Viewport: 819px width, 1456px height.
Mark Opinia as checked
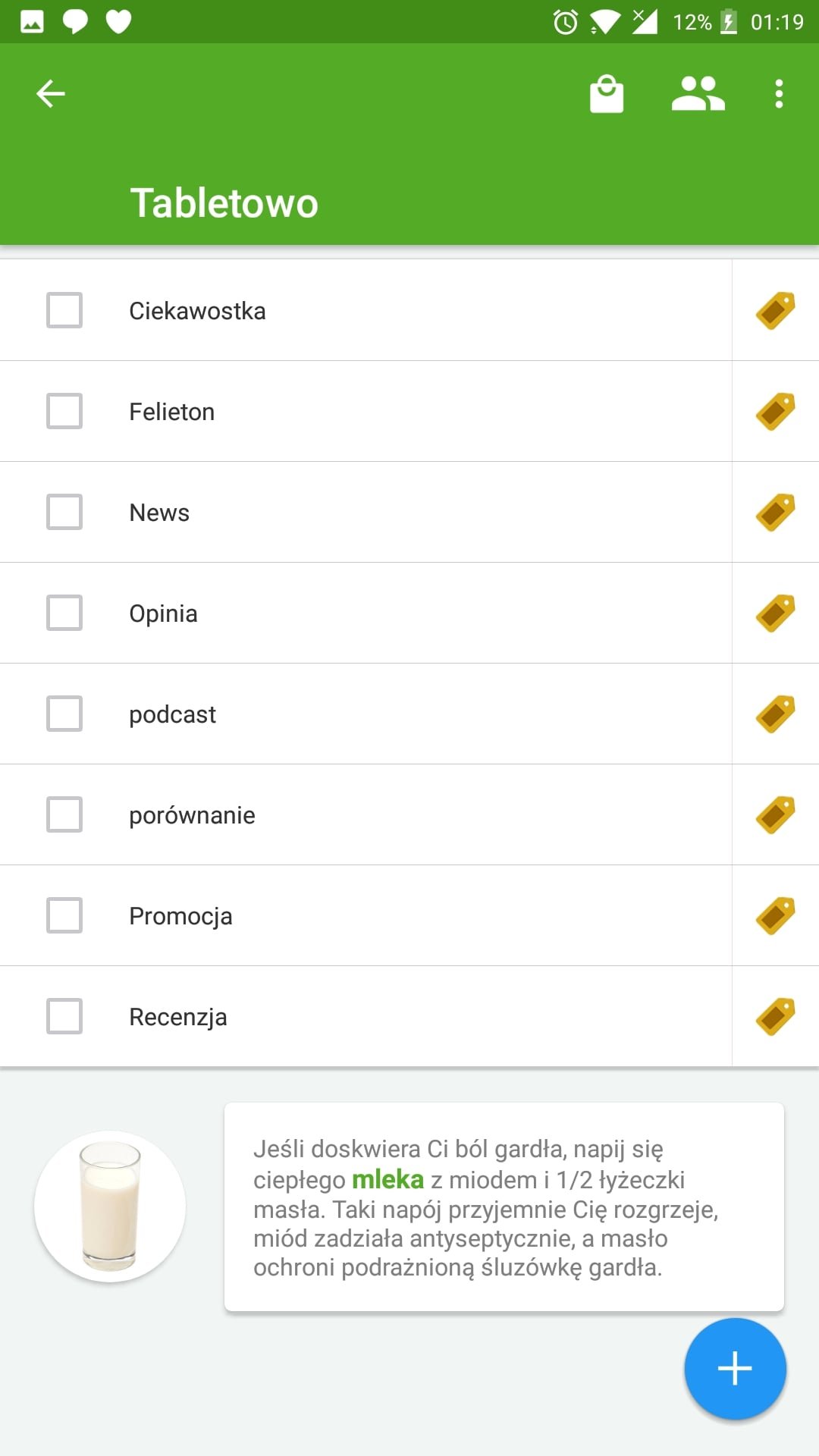(64, 613)
